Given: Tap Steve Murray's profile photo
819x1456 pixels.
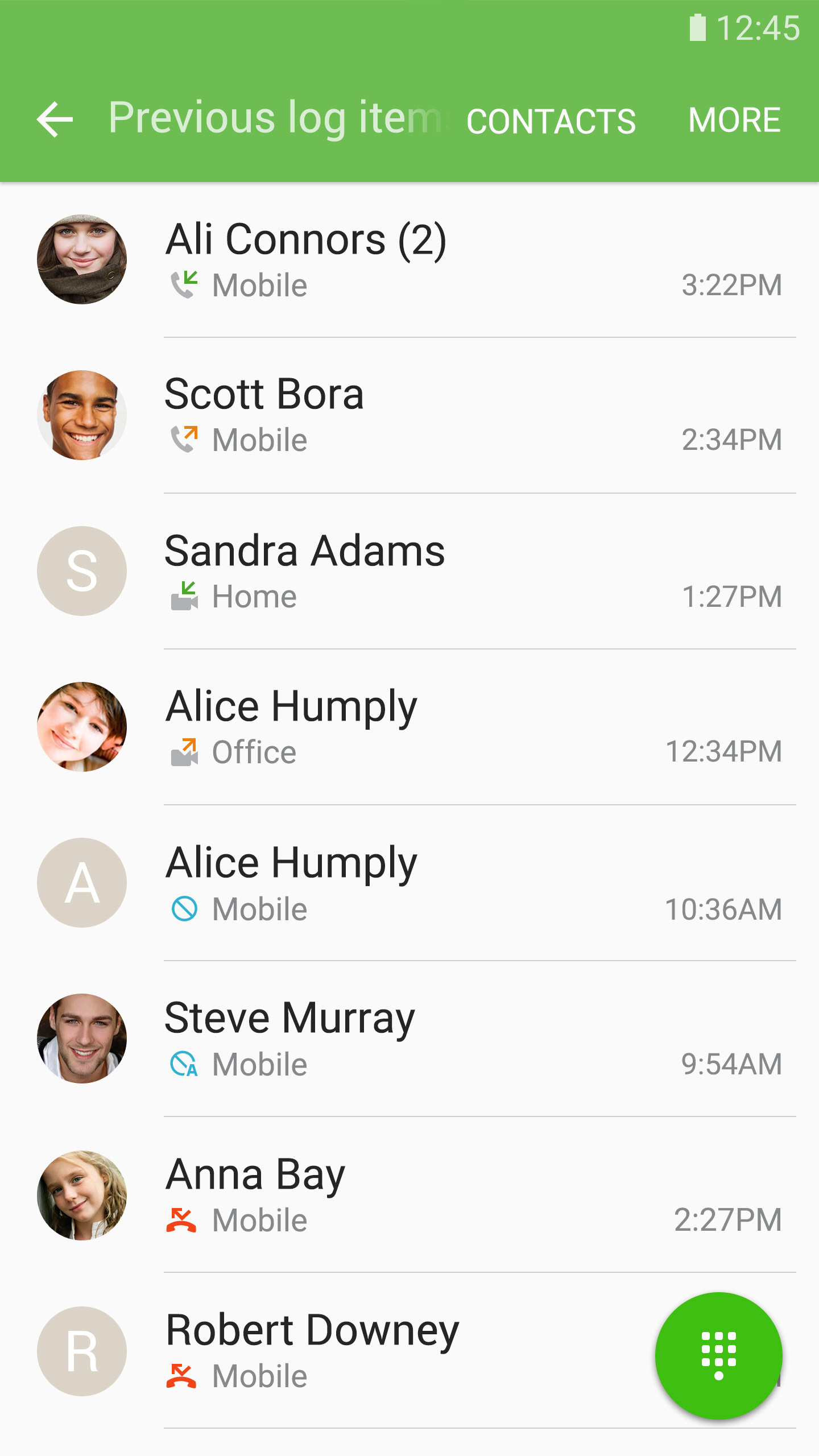Looking at the screenshot, I should [x=82, y=1039].
